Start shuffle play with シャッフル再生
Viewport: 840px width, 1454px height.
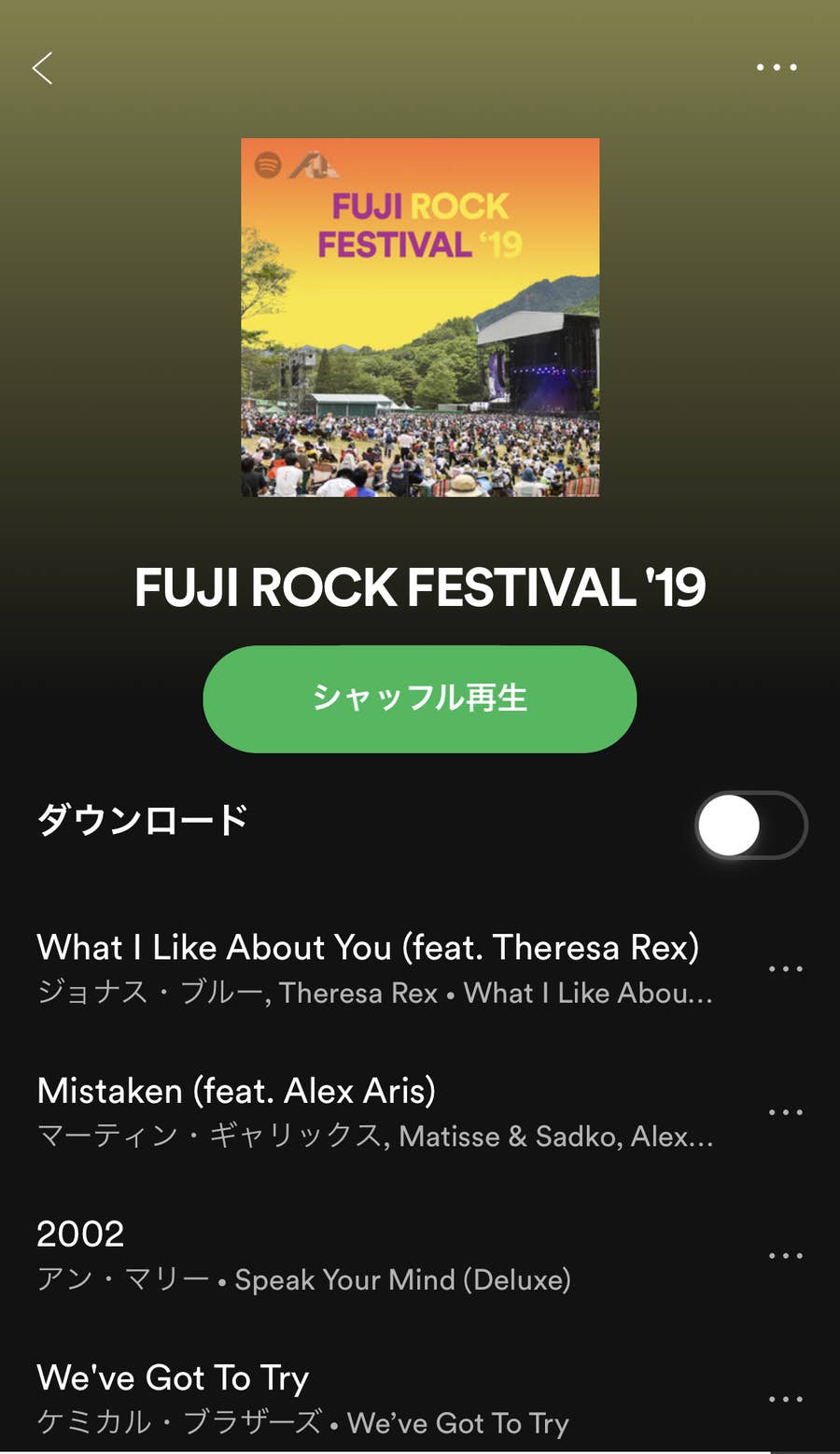pos(420,699)
